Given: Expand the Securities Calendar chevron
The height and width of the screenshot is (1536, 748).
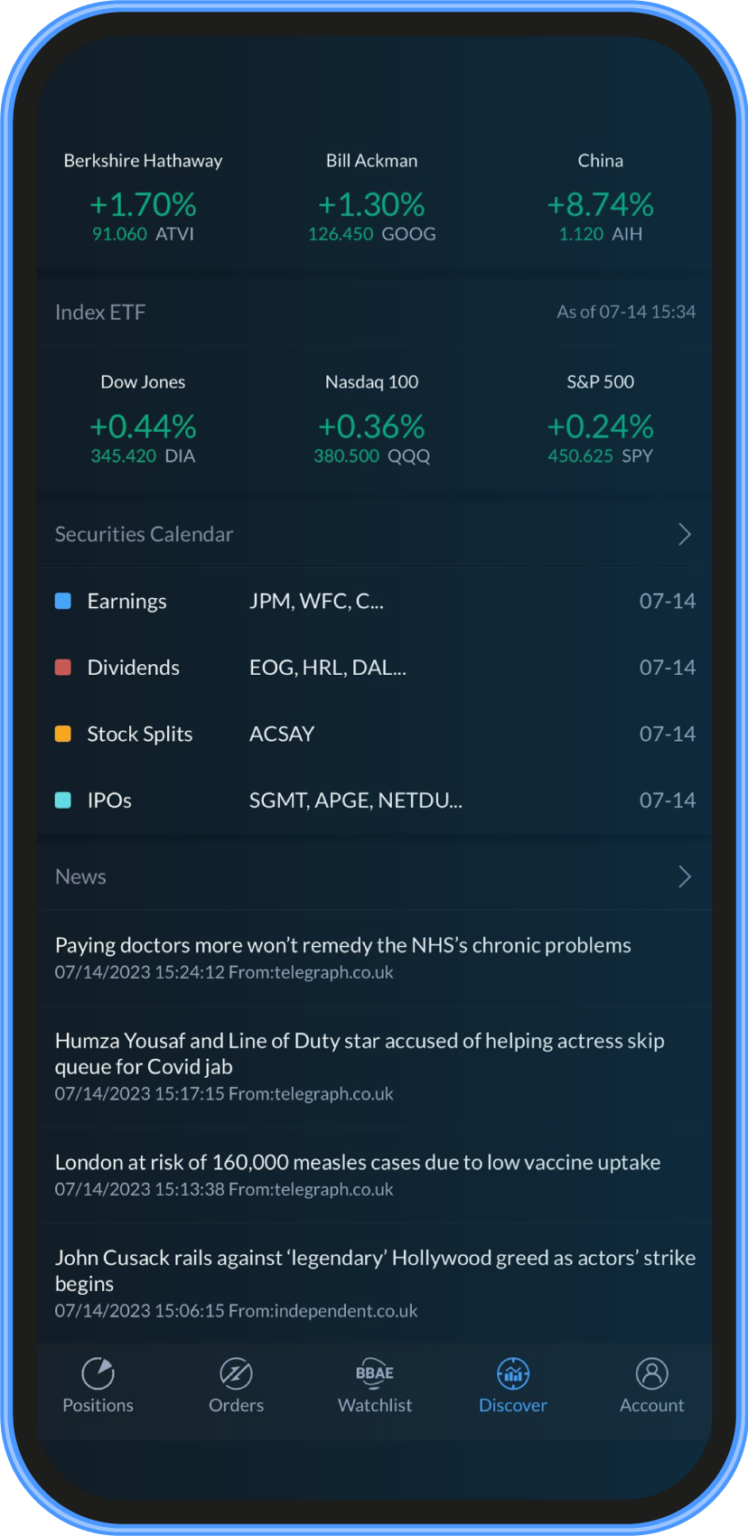Looking at the screenshot, I should tap(685, 534).
